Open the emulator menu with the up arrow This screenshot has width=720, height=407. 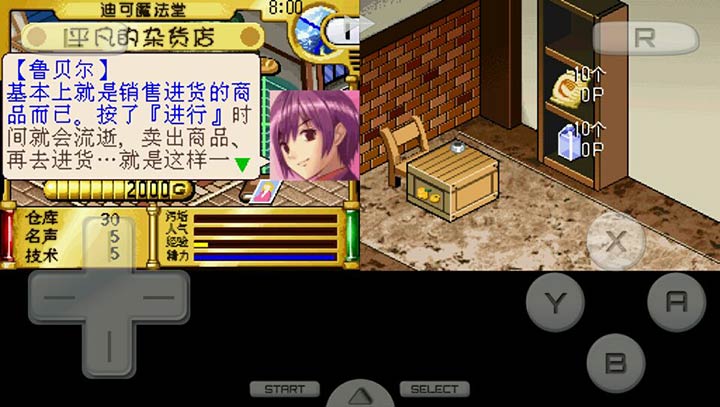(x=359, y=393)
